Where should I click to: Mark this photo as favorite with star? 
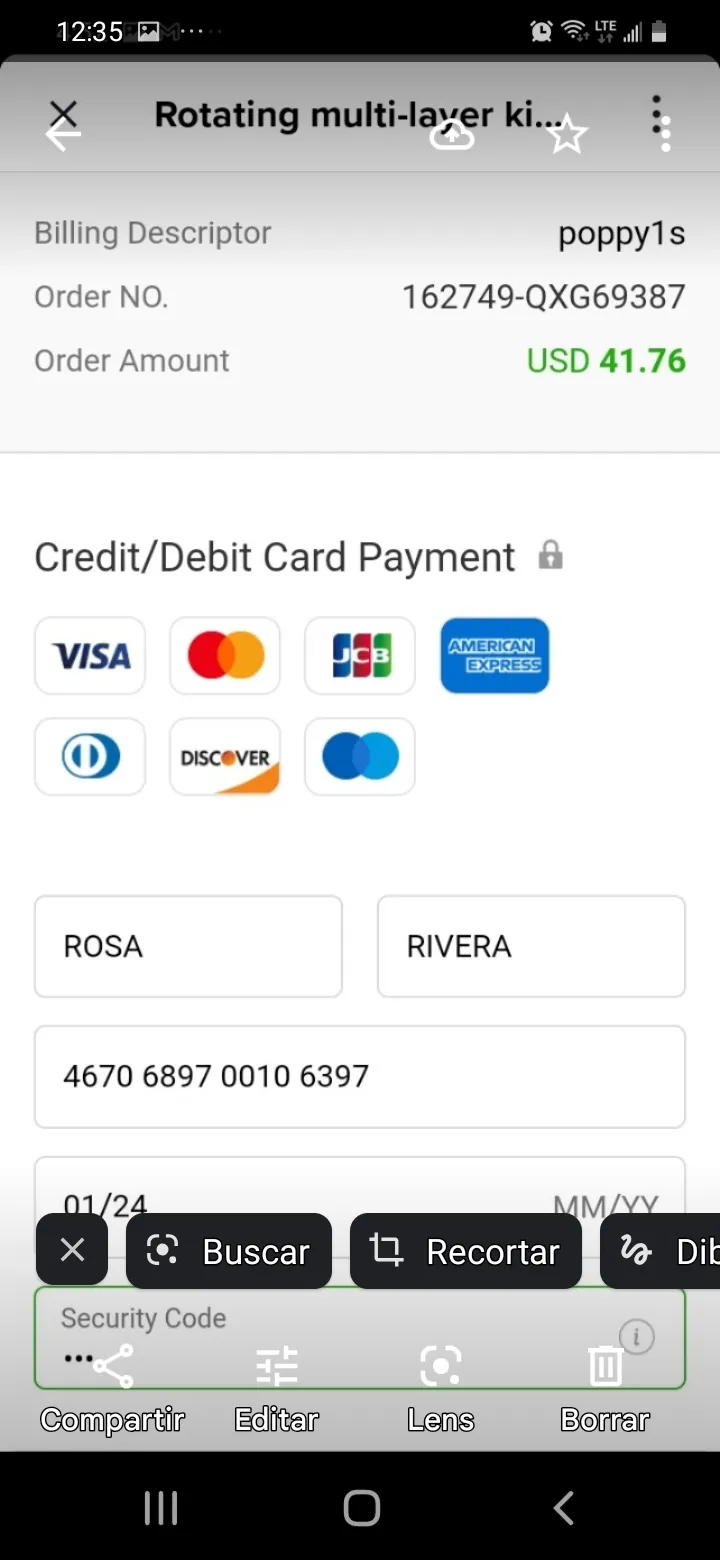(567, 135)
